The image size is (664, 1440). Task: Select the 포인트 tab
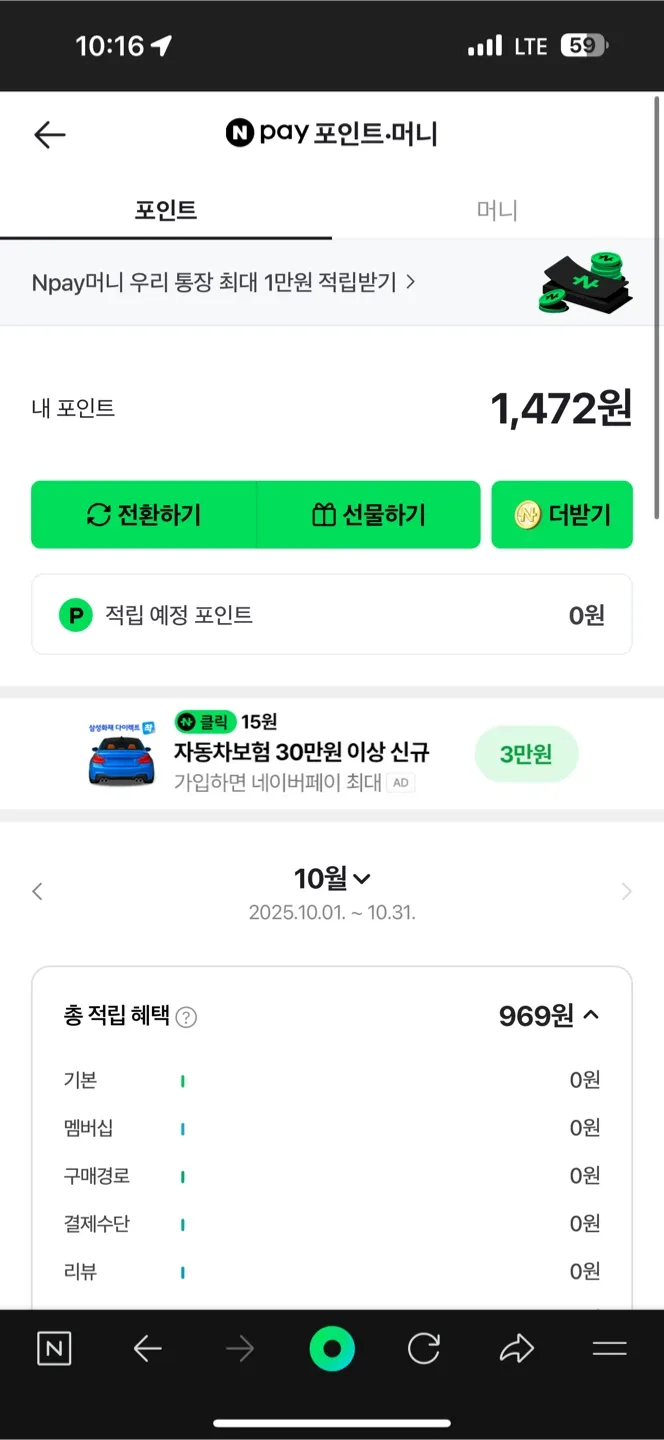point(166,210)
